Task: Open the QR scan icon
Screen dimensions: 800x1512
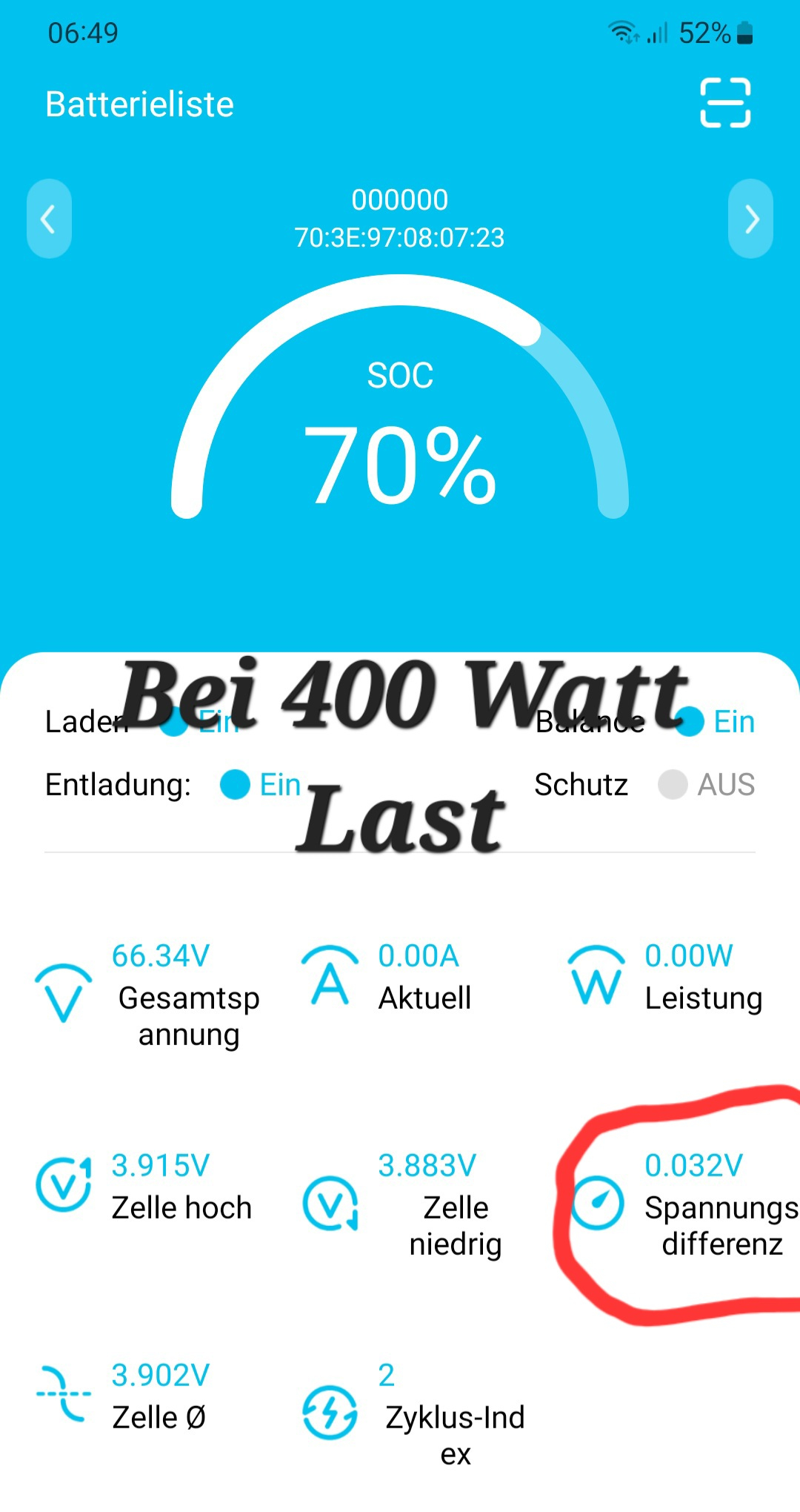Action: 725,103
